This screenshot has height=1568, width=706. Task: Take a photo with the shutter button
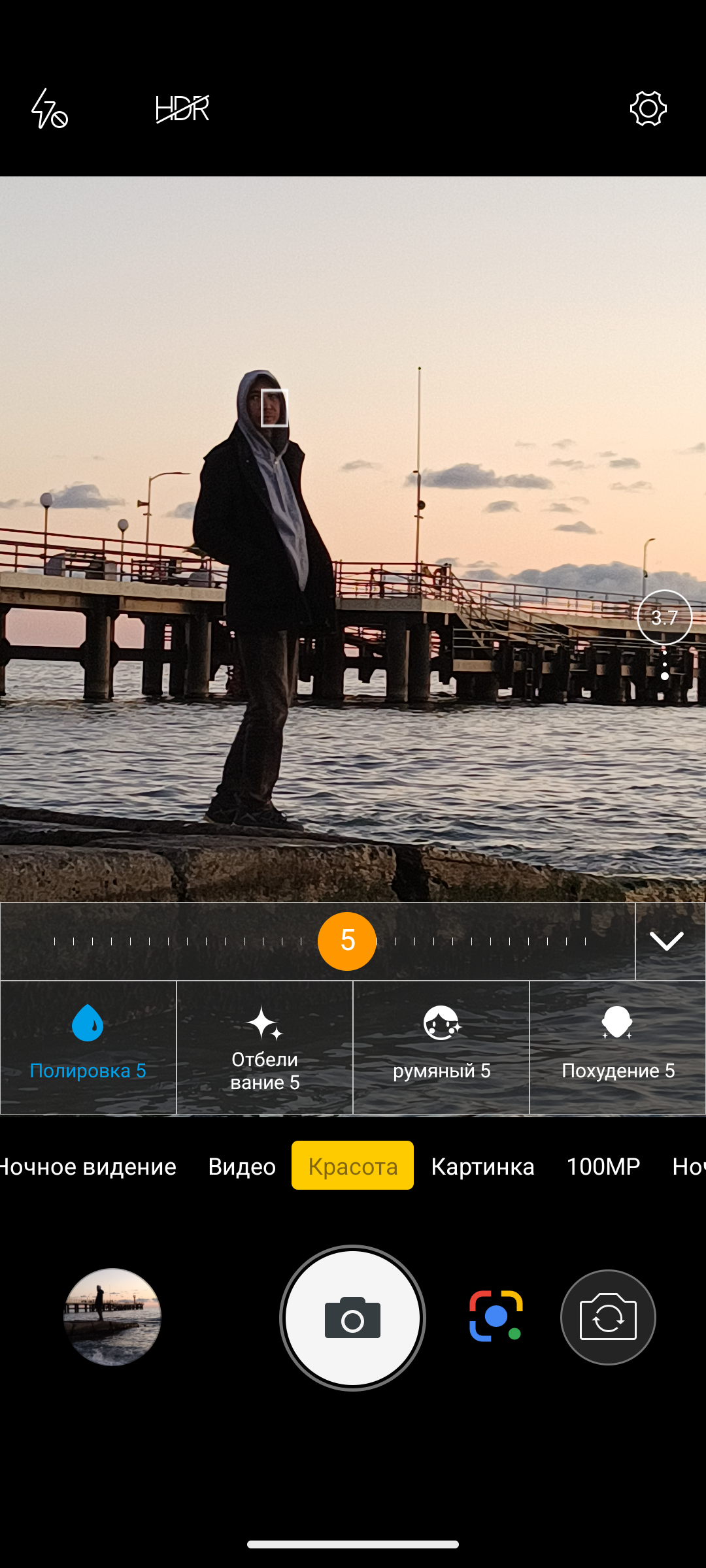[352, 1318]
